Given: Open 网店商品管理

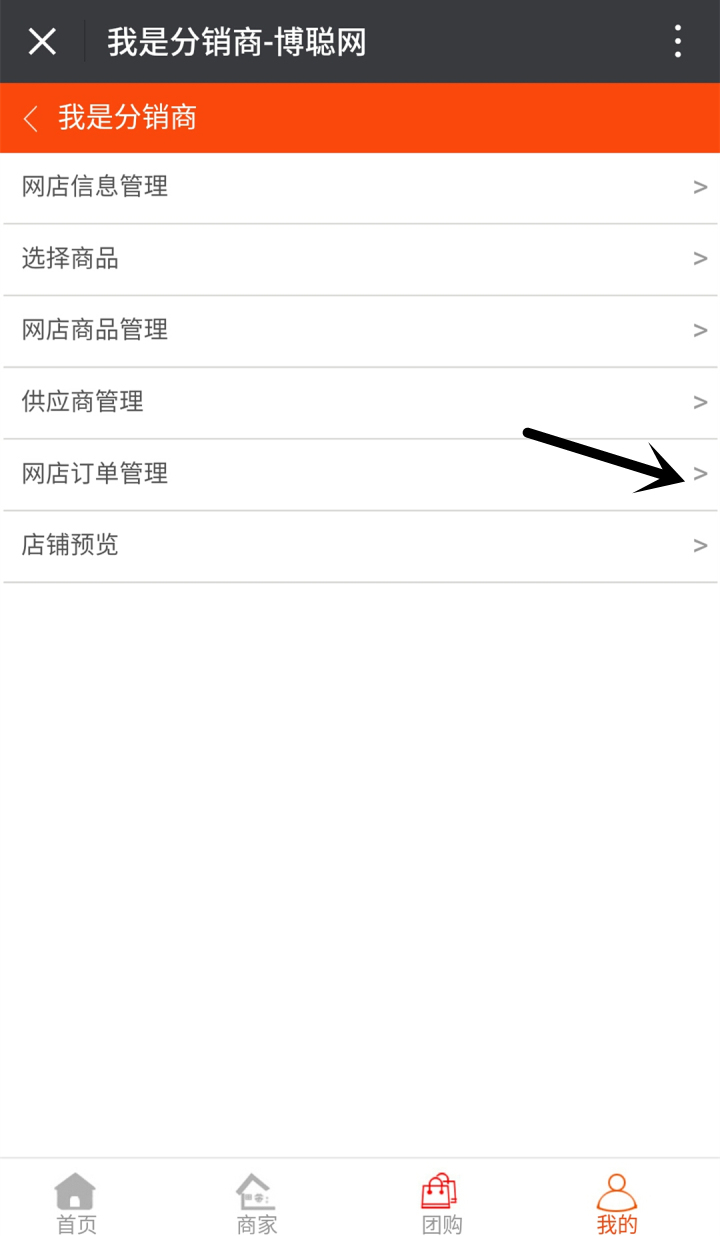Looking at the screenshot, I should (360, 331).
